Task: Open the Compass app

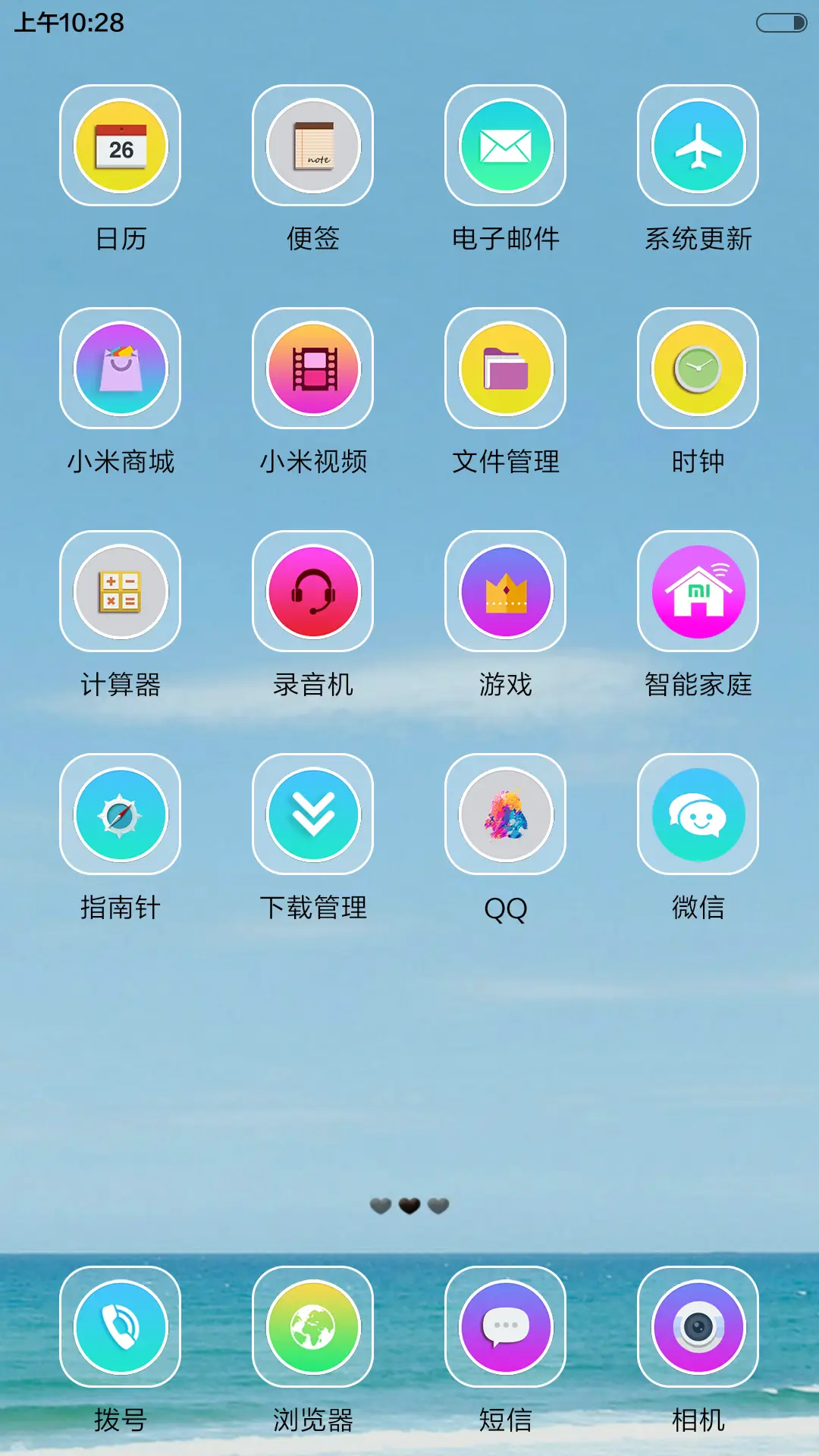Action: click(x=120, y=814)
